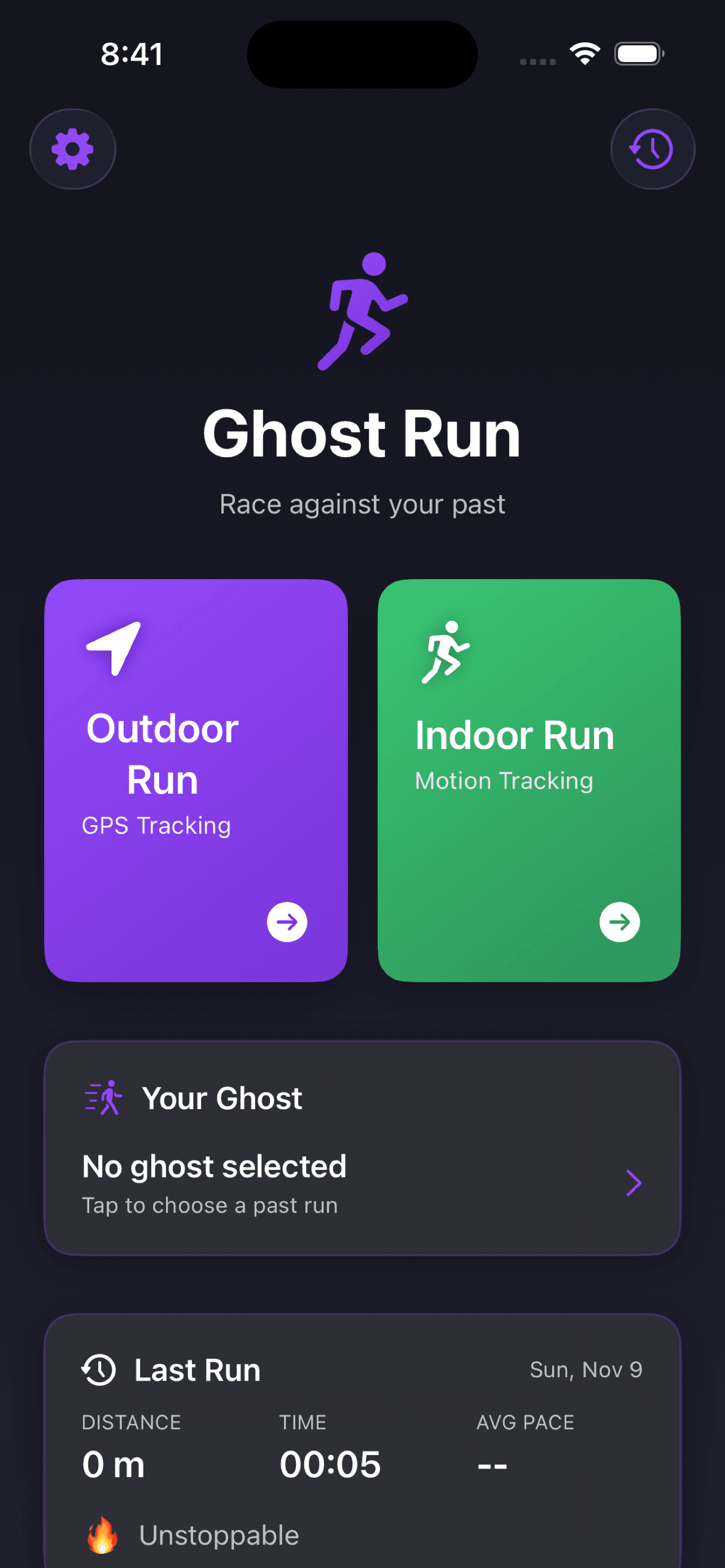Tap the distance stat showing 0 m
Image resolution: width=725 pixels, height=1568 pixels.
[113, 1464]
